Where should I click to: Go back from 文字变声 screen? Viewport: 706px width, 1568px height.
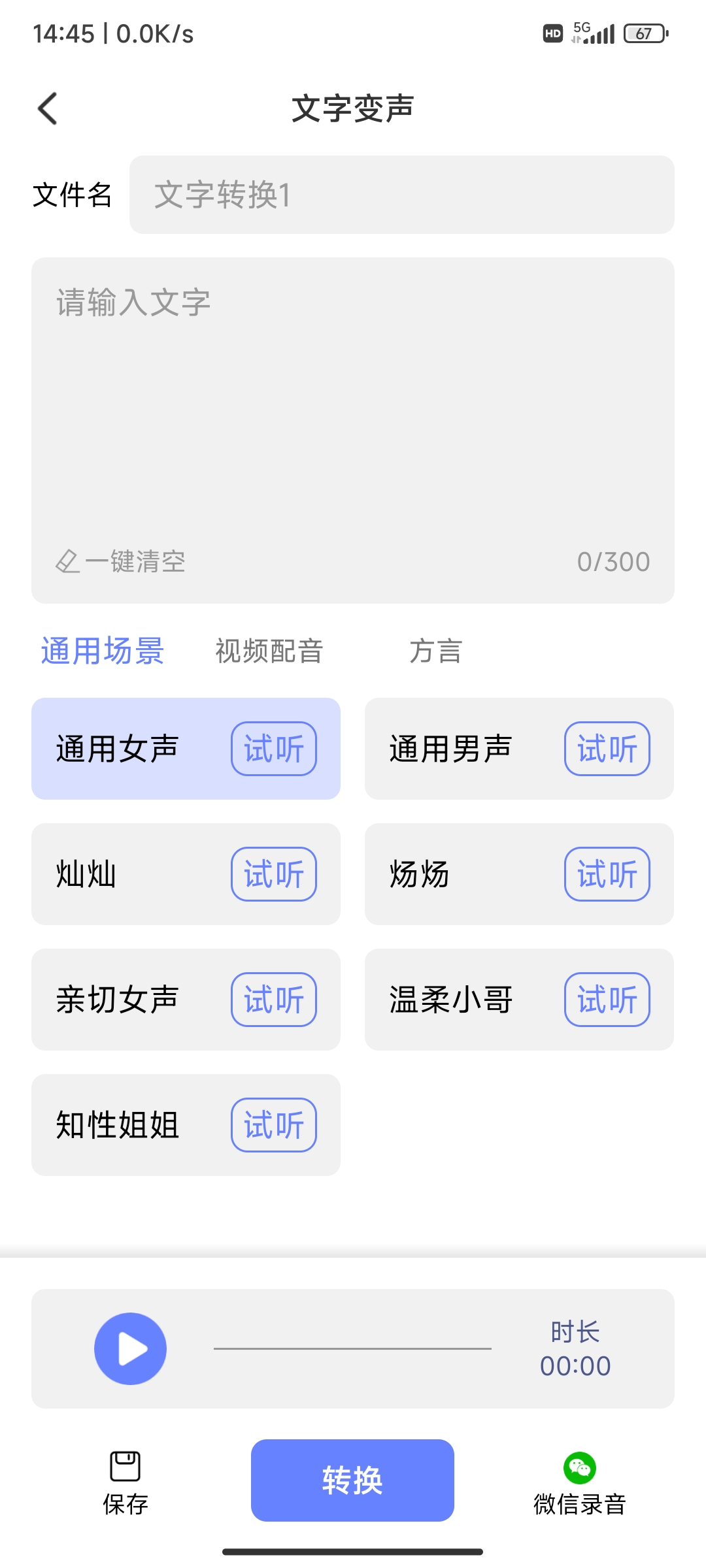[48, 108]
